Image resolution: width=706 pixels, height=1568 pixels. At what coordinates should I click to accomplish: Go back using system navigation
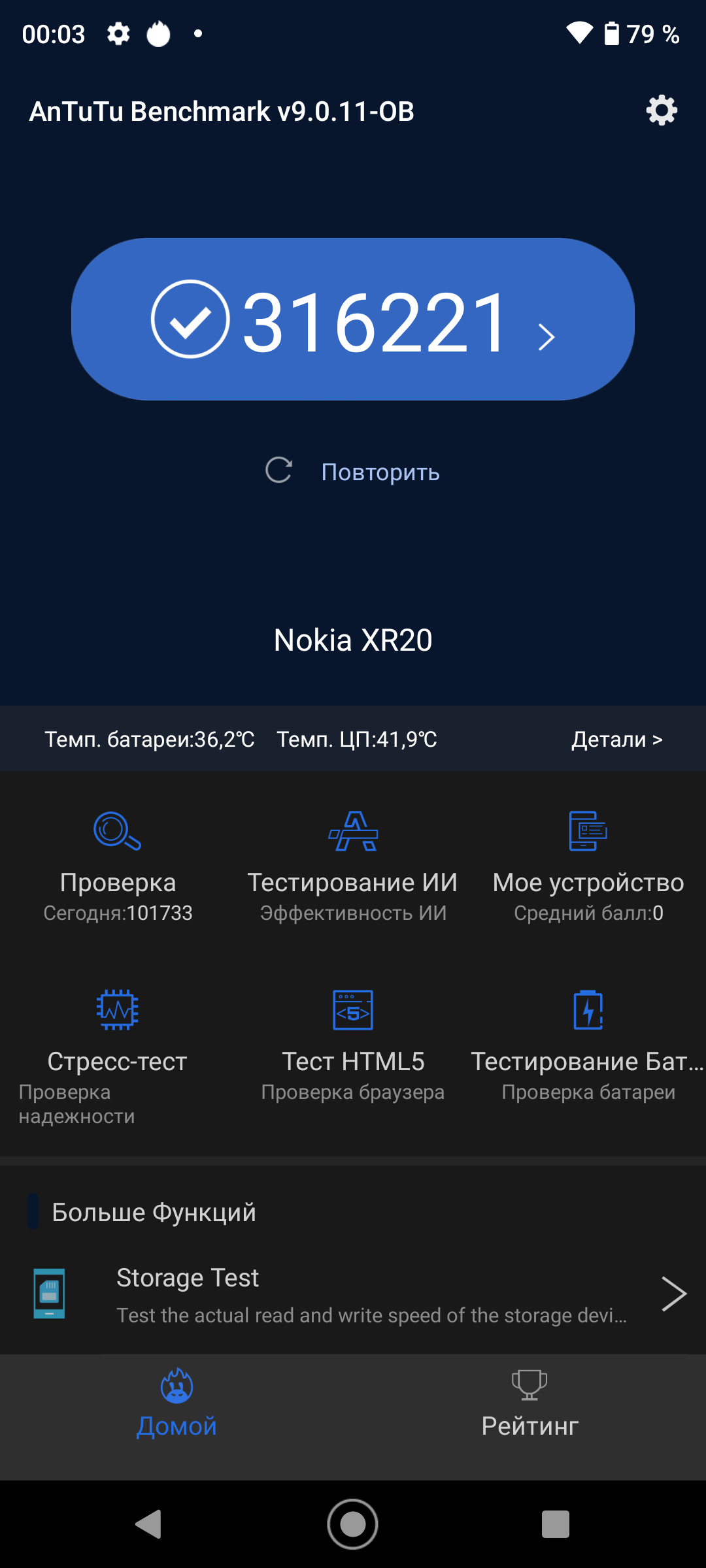[x=149, y=1524]
